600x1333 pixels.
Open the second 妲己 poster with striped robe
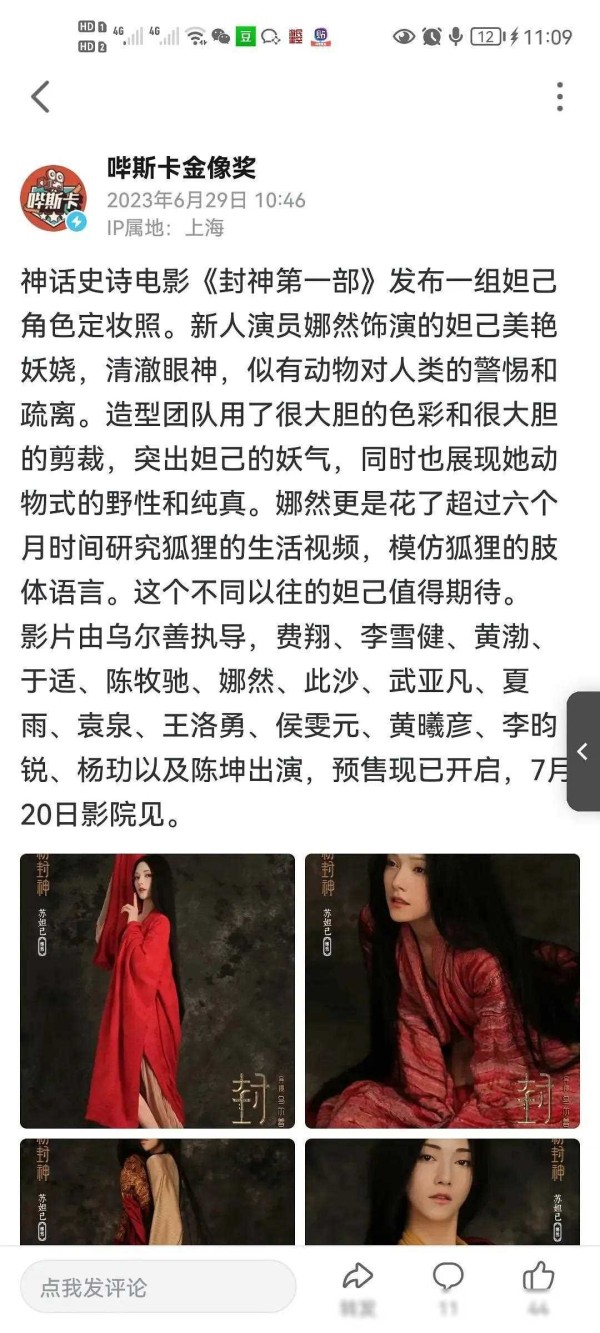click(442, 991)
